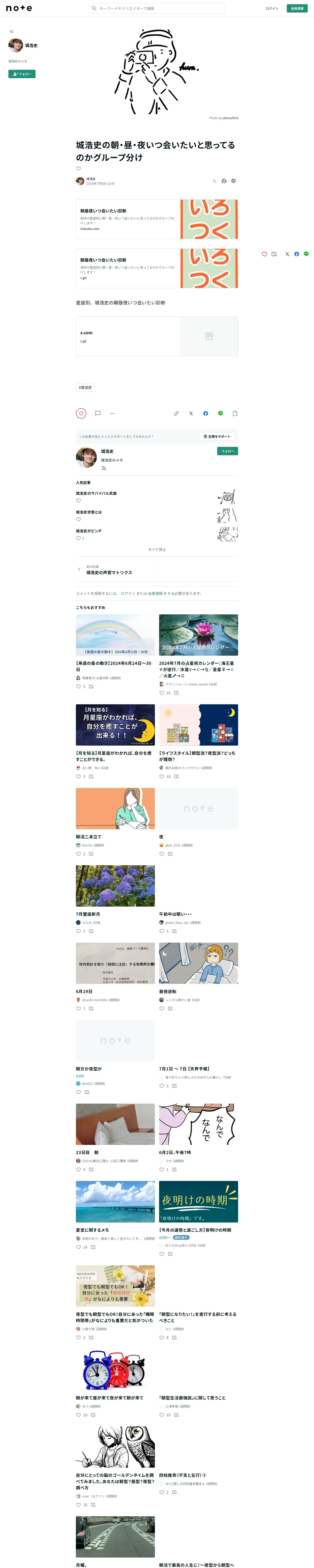The image size is (314, 1568).
Task: Open the 夏至に関するメモ article card
Action: pyautogui.click(x=115, y=1215)
